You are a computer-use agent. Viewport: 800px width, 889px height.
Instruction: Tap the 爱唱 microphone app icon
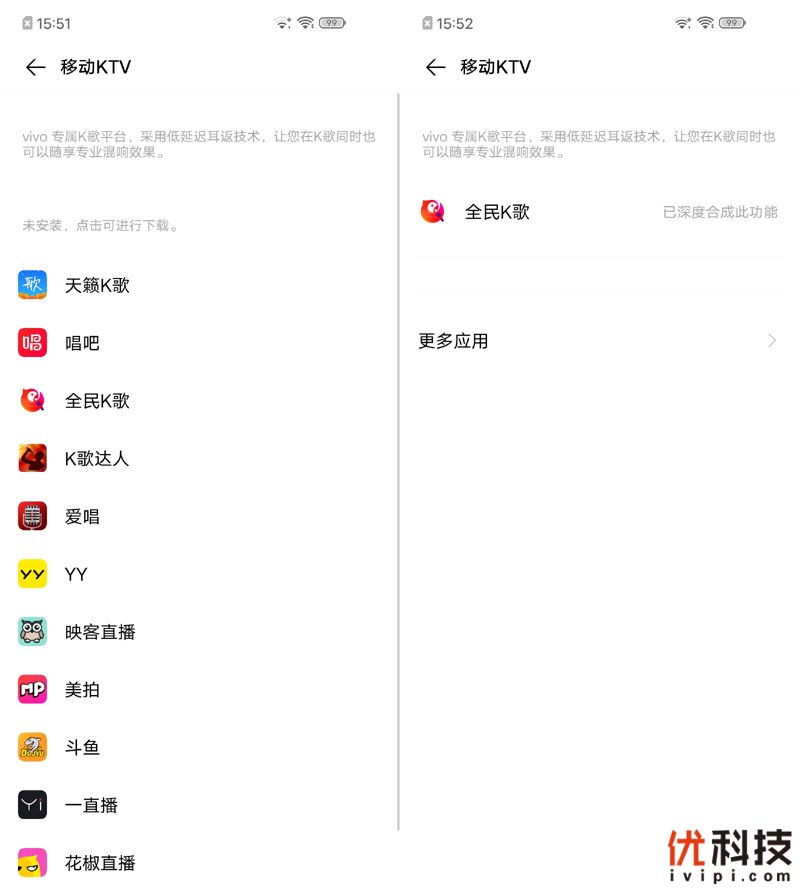[x=32, y=516]
